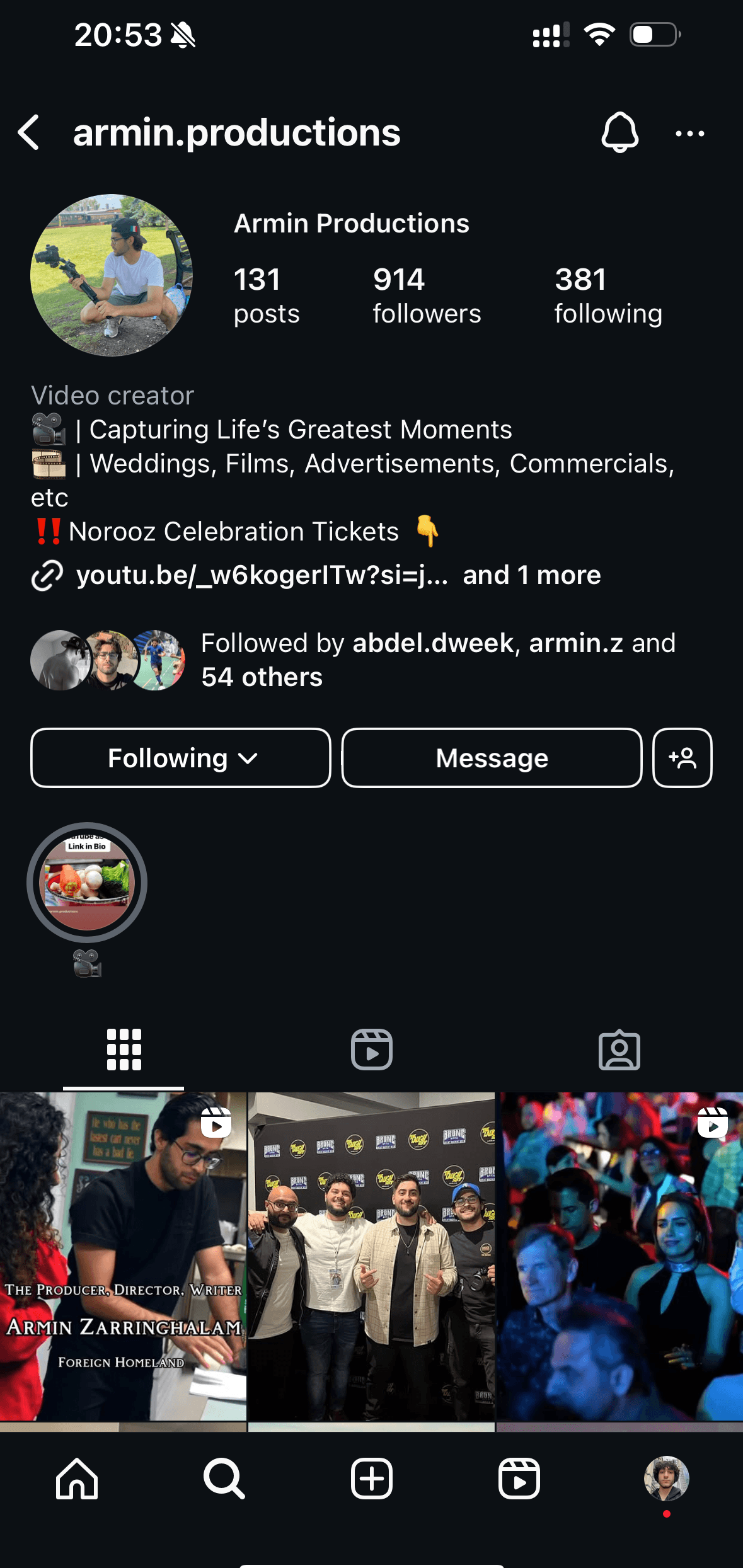
Task: Message Armin Productions
Action: click(x=492, y=758)
